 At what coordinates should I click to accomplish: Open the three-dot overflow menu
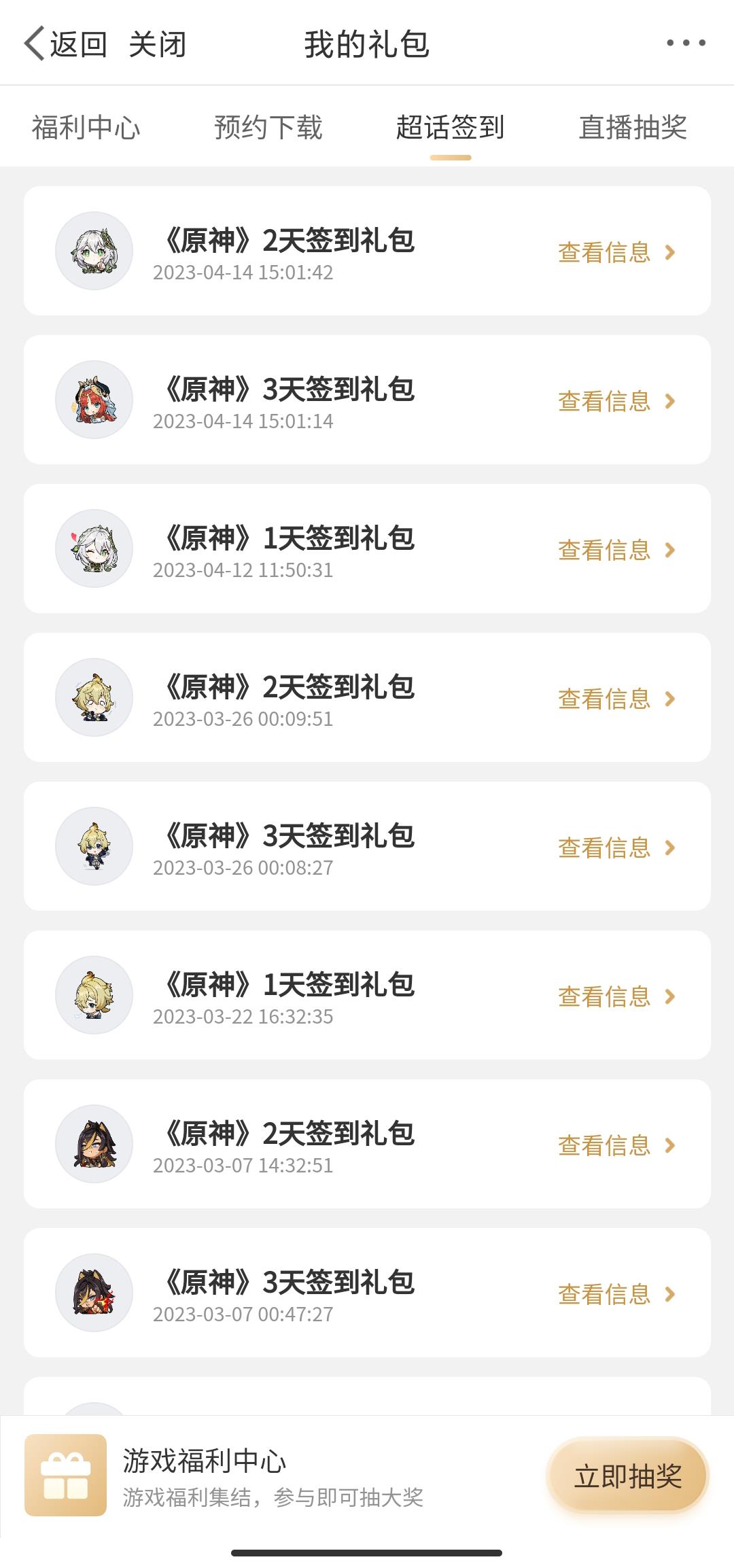pos(686,43)
